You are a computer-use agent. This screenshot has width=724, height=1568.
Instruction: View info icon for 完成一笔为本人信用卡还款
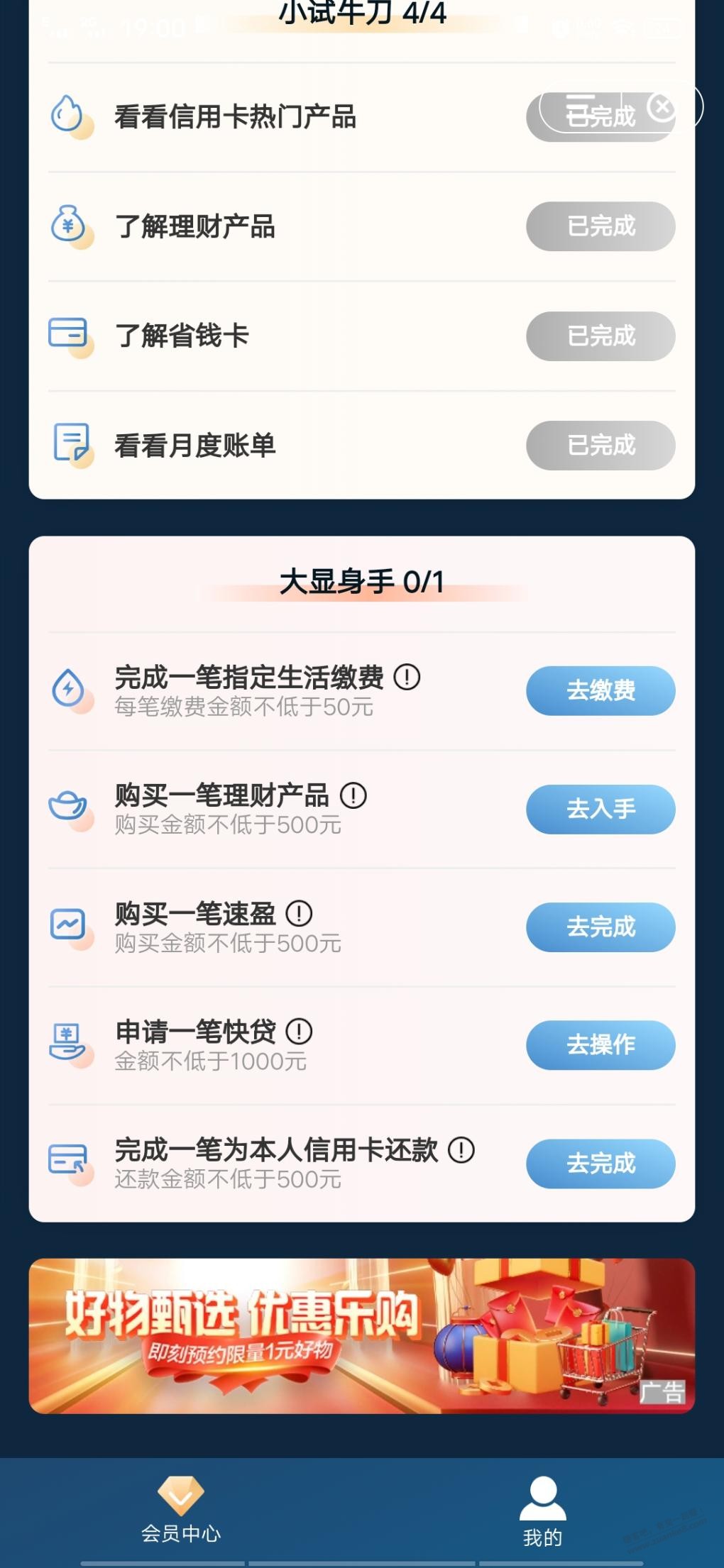(461, 1149)
